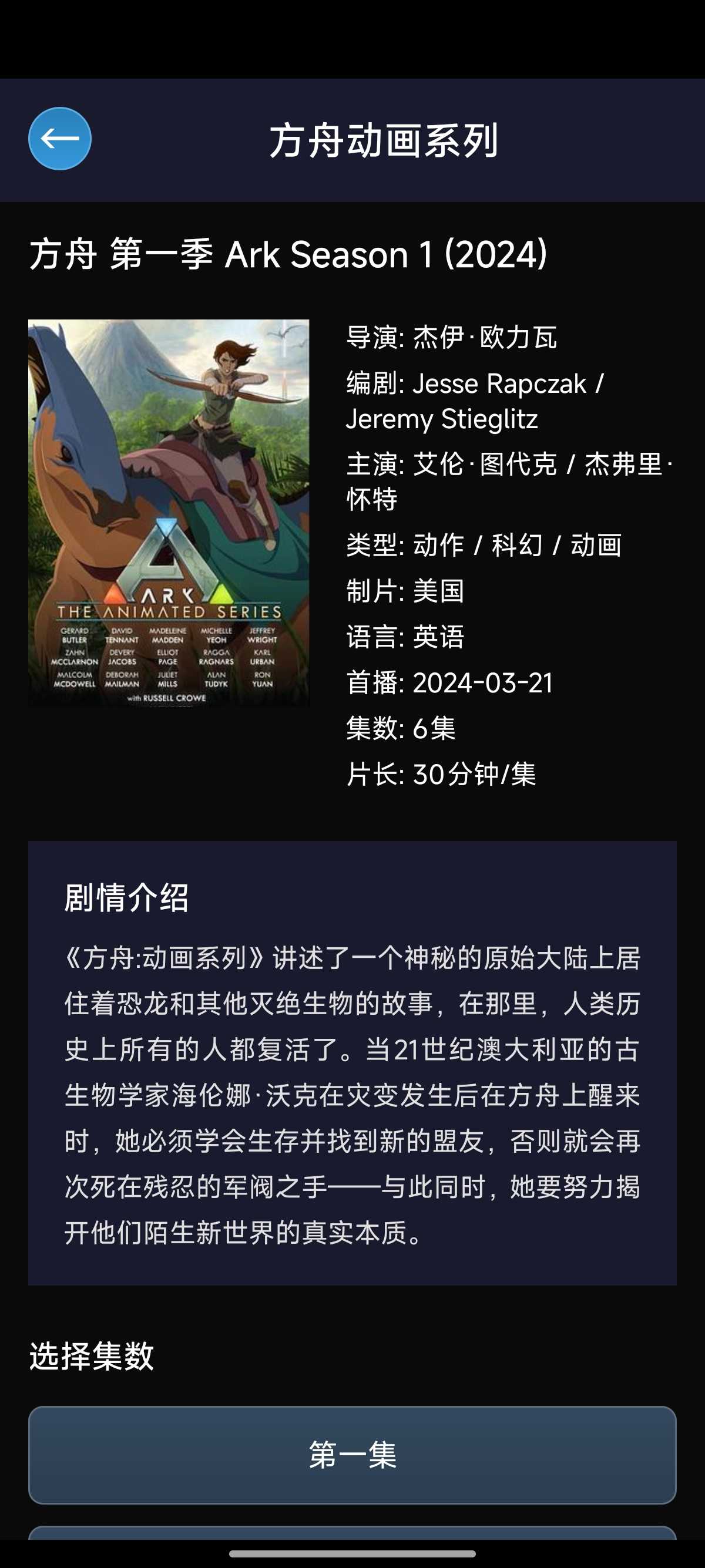
Task: Select episode 第一集
Action: [x=352, y=1455]
